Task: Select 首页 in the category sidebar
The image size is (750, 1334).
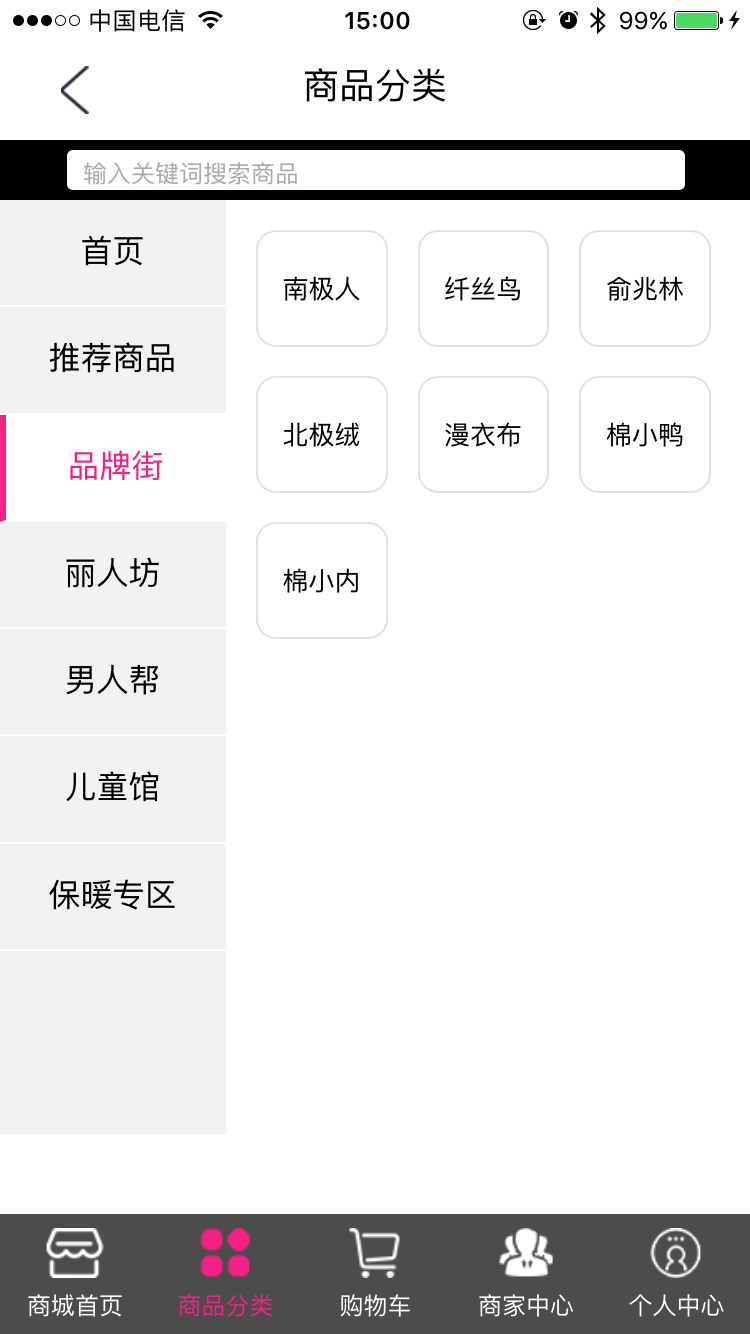Action: [x=113, y=252]
